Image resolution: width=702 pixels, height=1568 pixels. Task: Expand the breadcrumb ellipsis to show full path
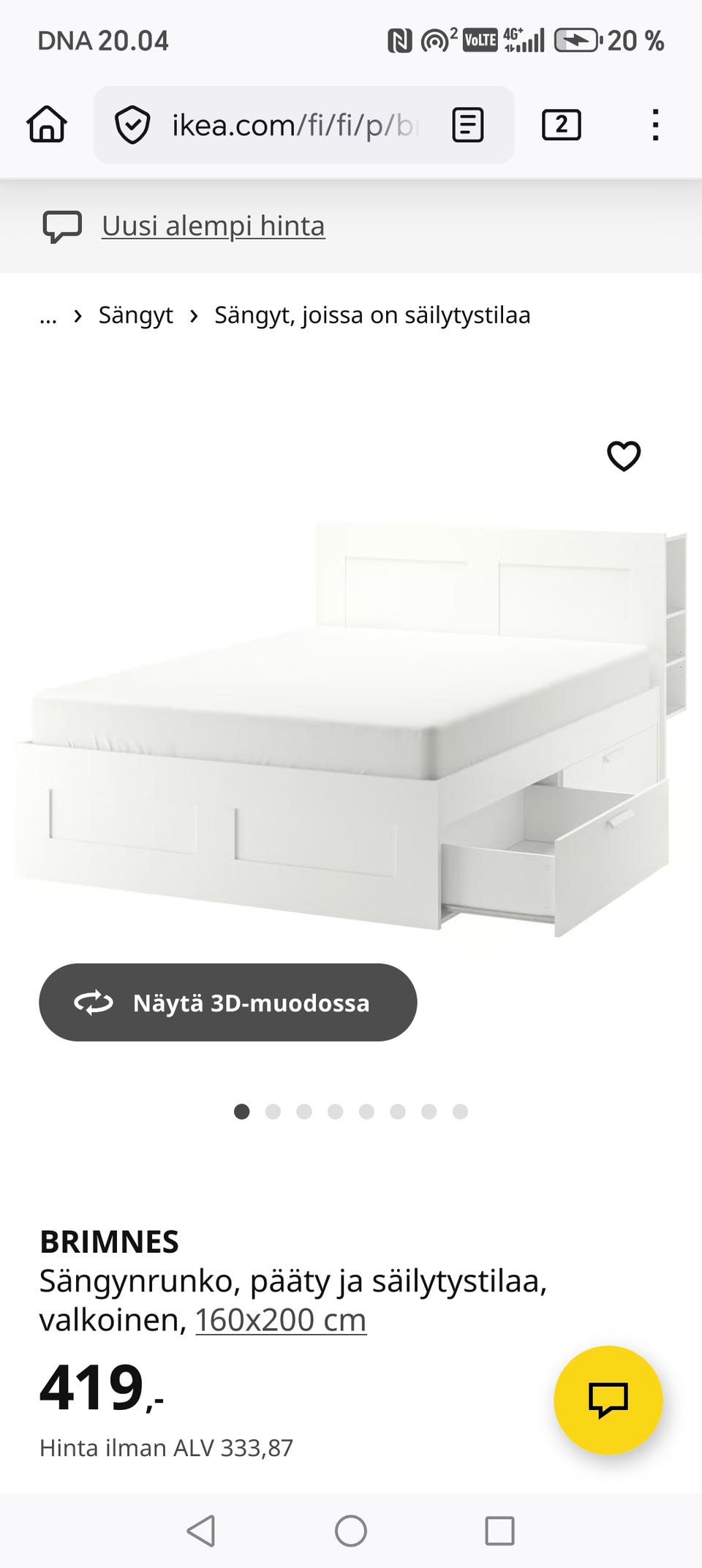[x=48, y=316]
